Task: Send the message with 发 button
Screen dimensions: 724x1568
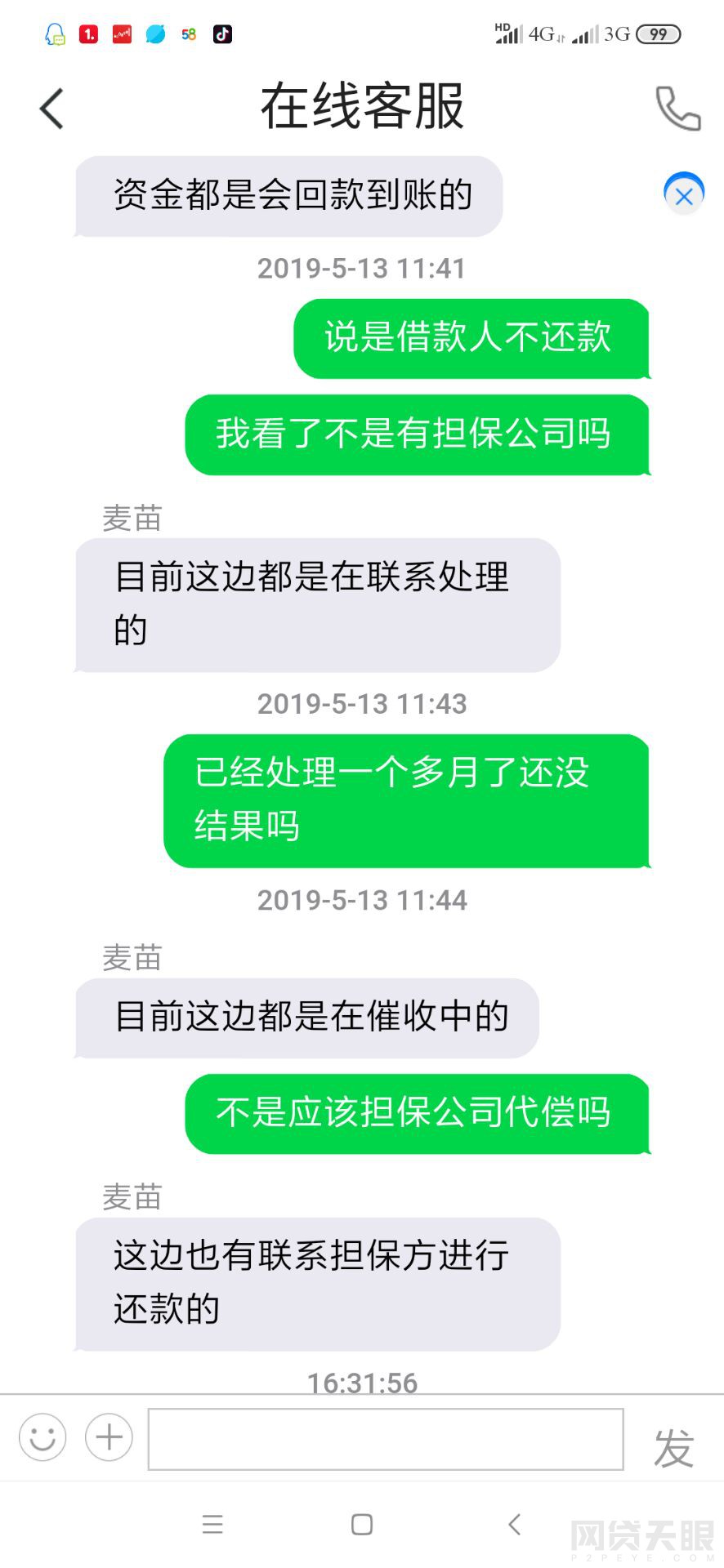Action: [673, 1448]
